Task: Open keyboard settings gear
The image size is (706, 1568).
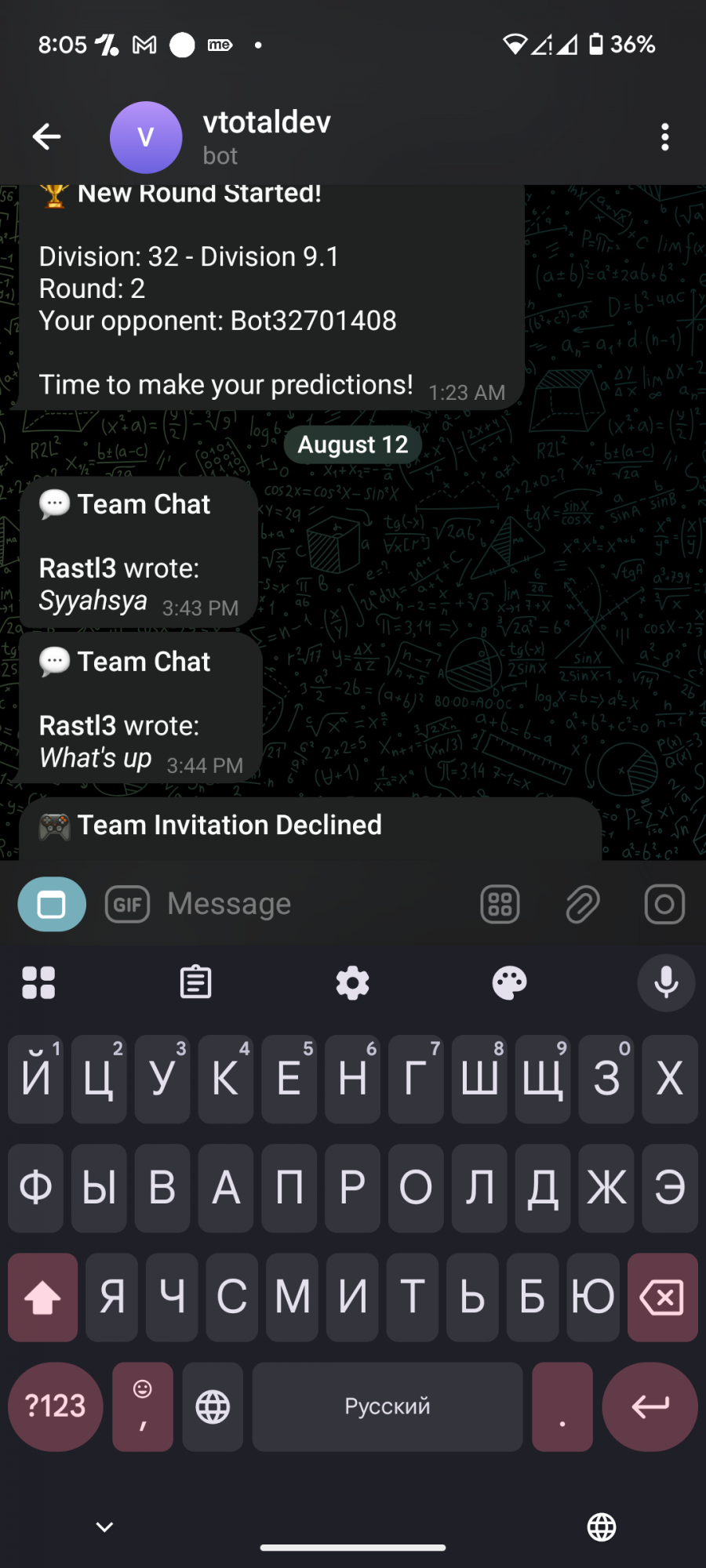Action: pos(352,982)
